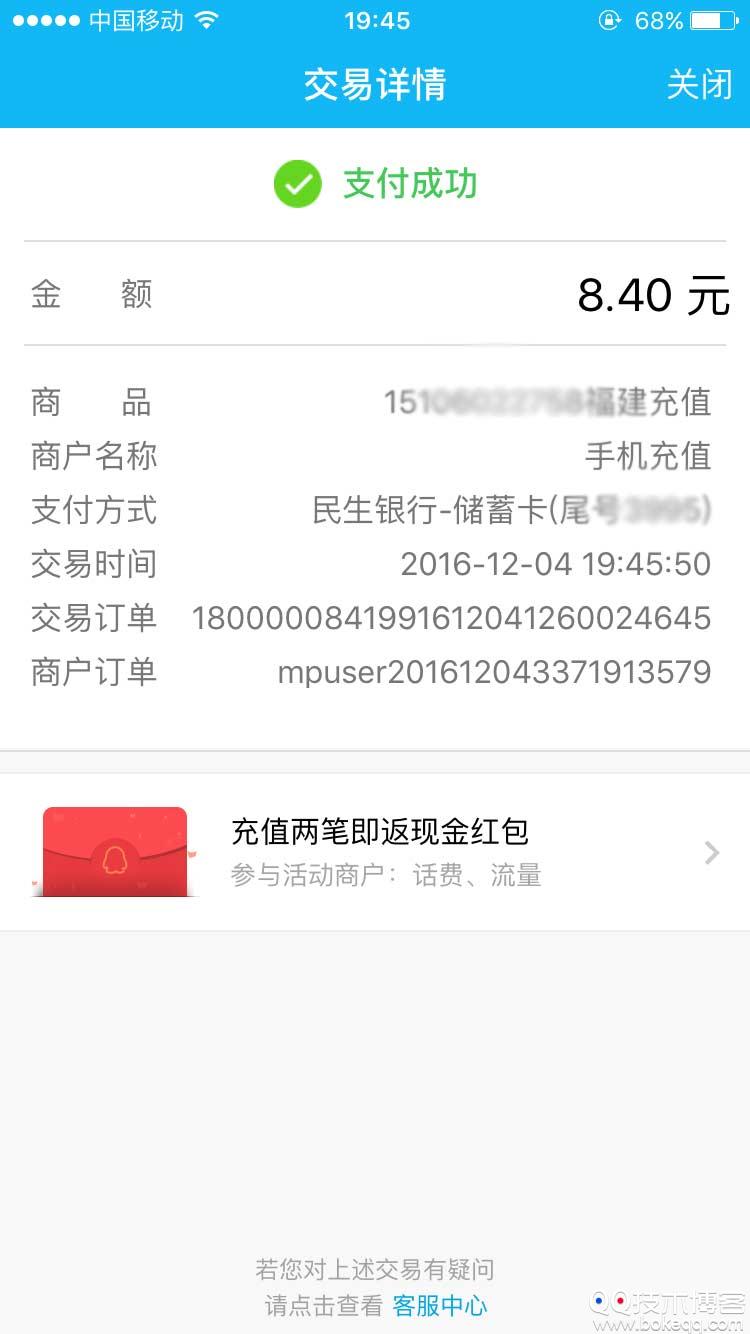Tap the battery indicator icon

pos(712,18)
